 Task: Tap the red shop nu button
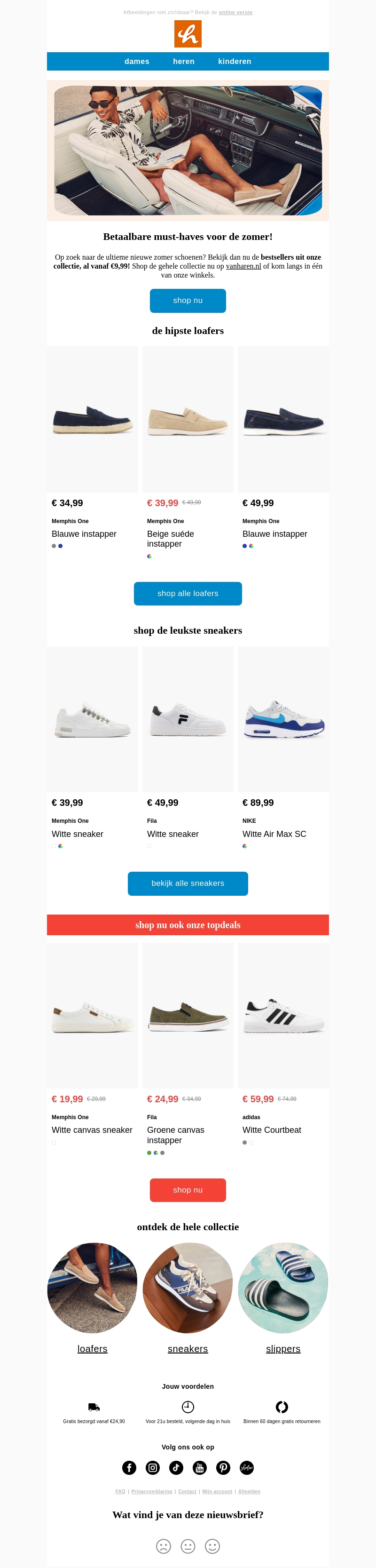(188, 1189)
